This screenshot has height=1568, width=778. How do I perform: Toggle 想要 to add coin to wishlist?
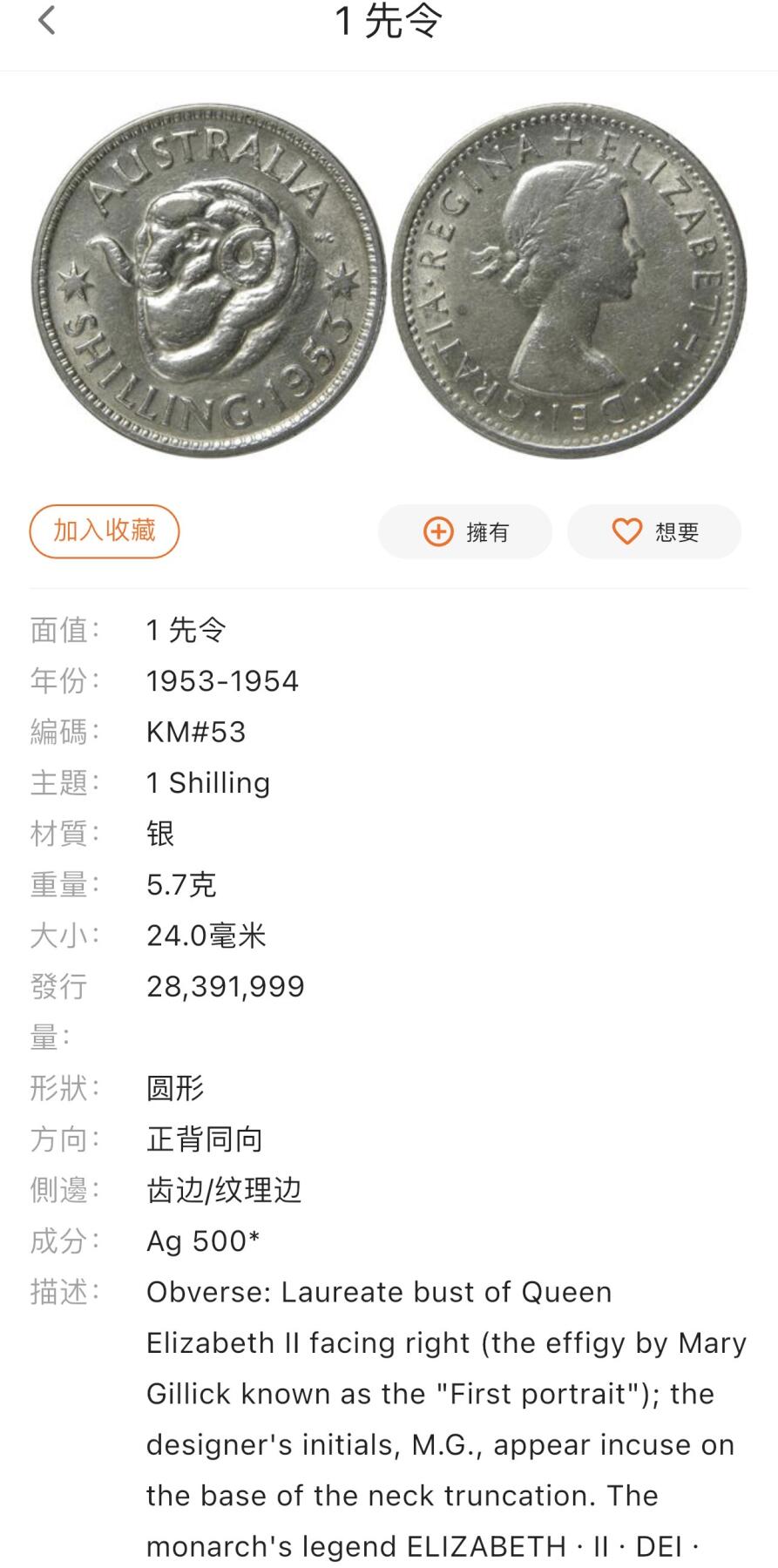pos(653,531)
